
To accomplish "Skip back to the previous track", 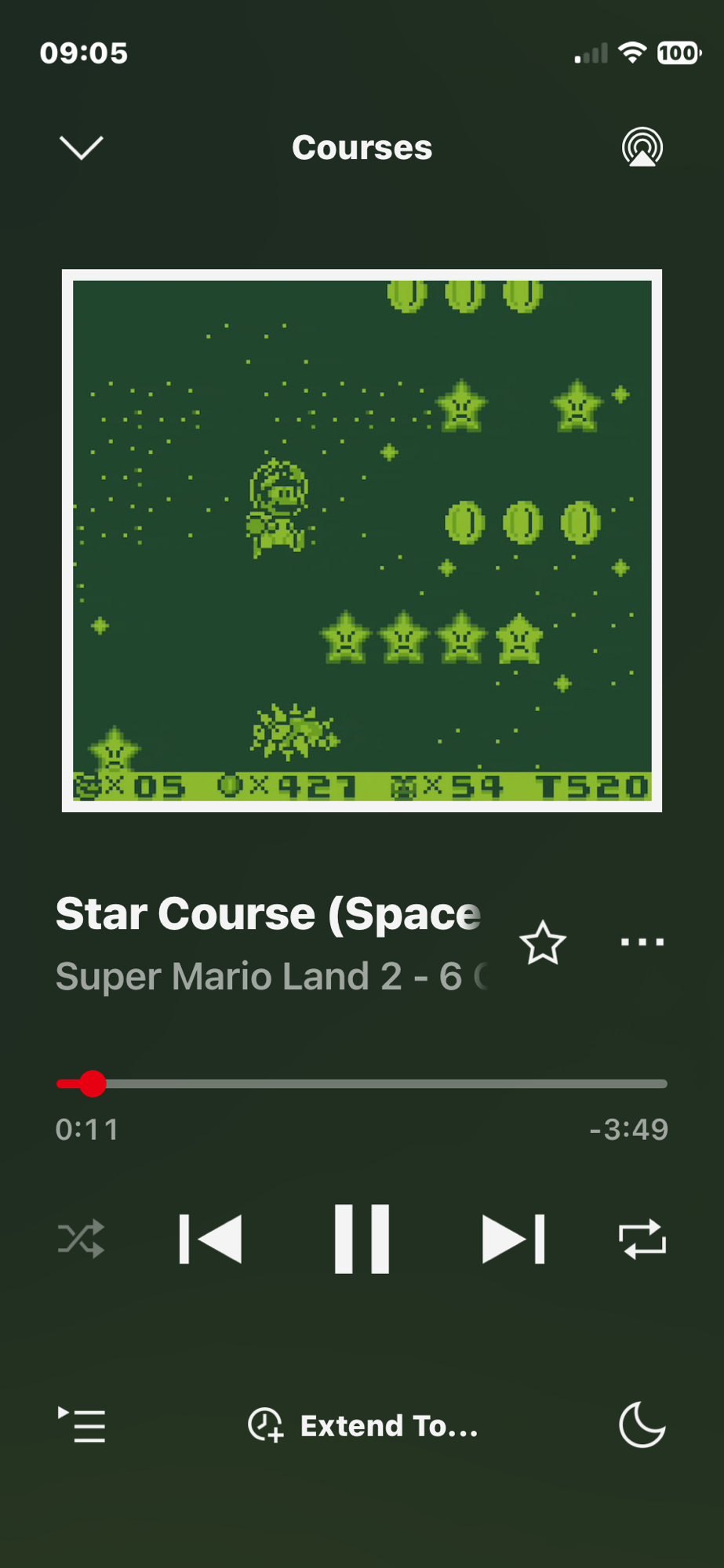I will point(210,1240).
